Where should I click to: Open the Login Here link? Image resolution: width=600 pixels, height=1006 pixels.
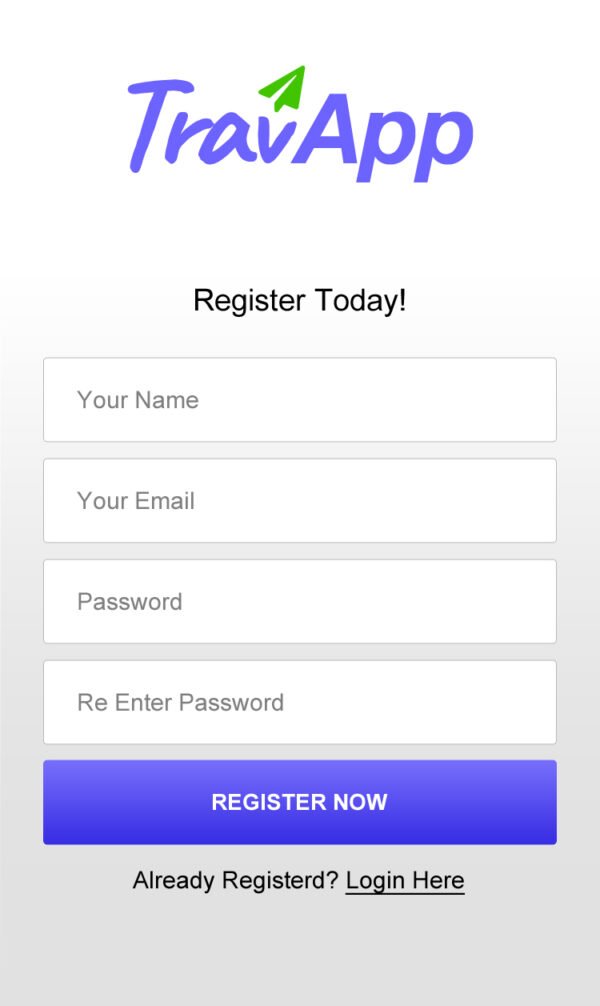[x=405, y=881]
